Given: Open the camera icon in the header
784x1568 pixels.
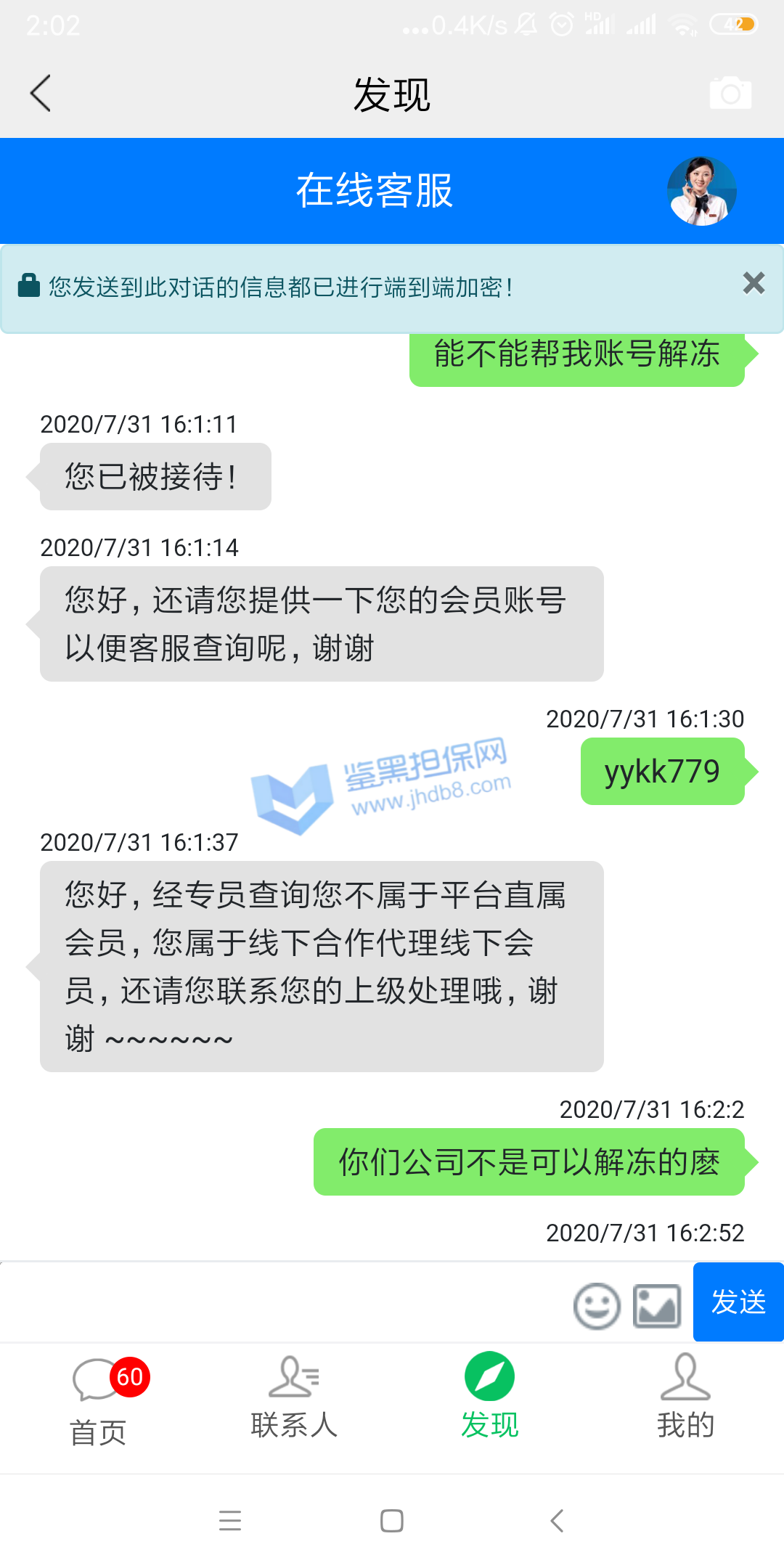Looking at the screenshot, I should coord(730,93).
